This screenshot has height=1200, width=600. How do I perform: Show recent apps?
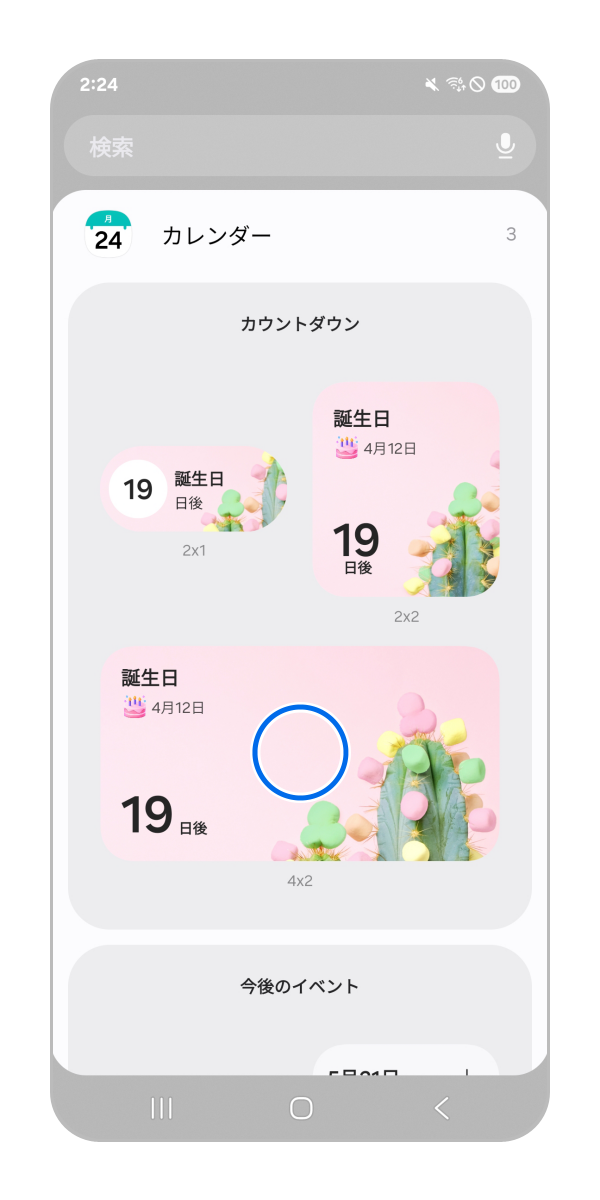(161, 1108)
